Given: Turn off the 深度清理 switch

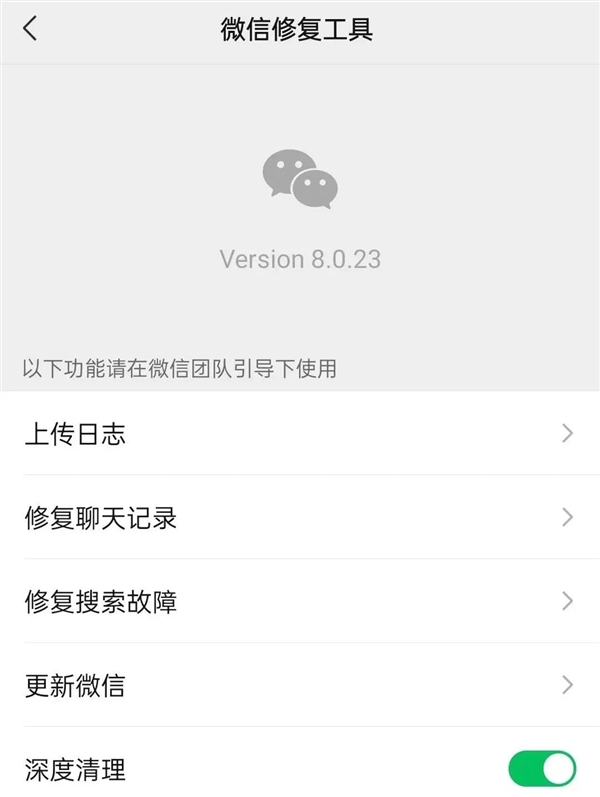Looking at the screenshot, I should coord(542,769).
